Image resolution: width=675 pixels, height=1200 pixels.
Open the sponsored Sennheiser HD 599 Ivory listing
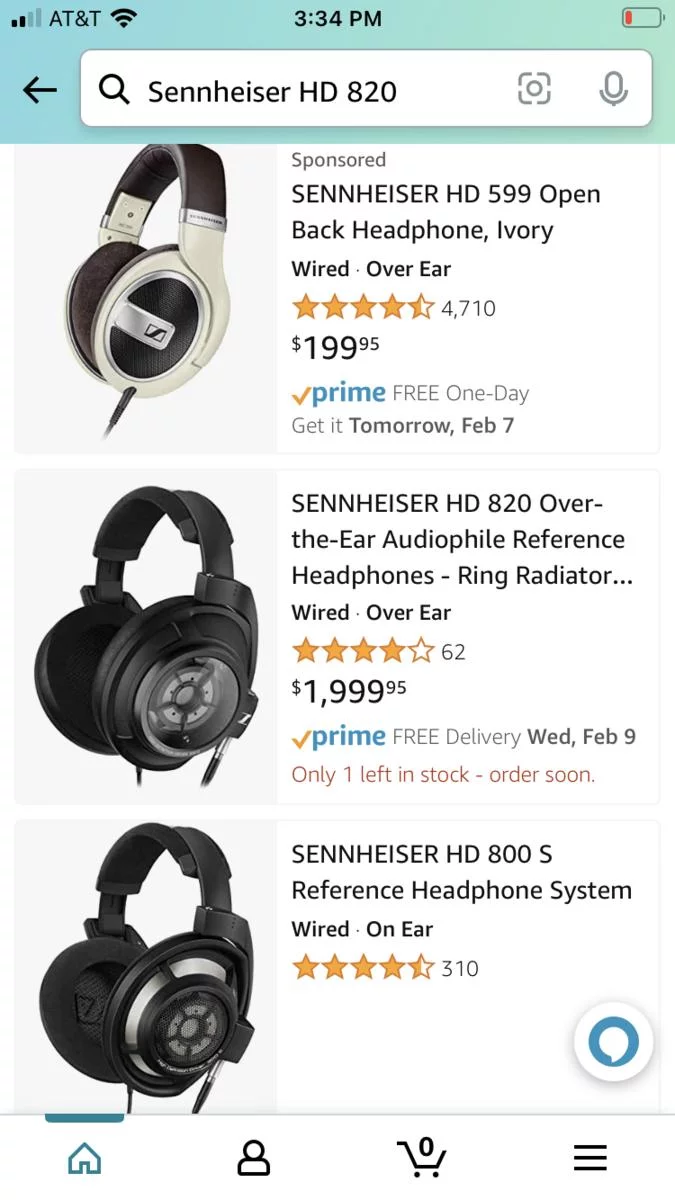pyautogui.click(x=445, y=212)
